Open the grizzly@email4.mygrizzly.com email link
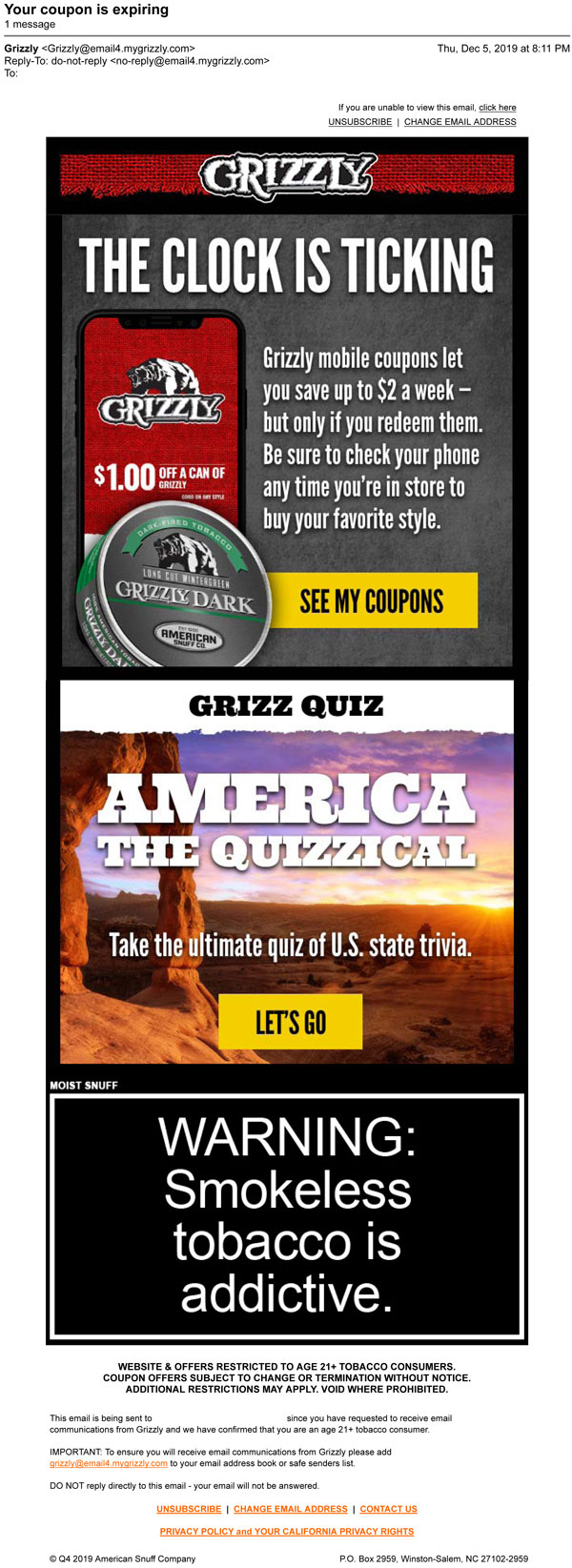The height and width of the screenshot is (1568, 572). click(108, 1463)
